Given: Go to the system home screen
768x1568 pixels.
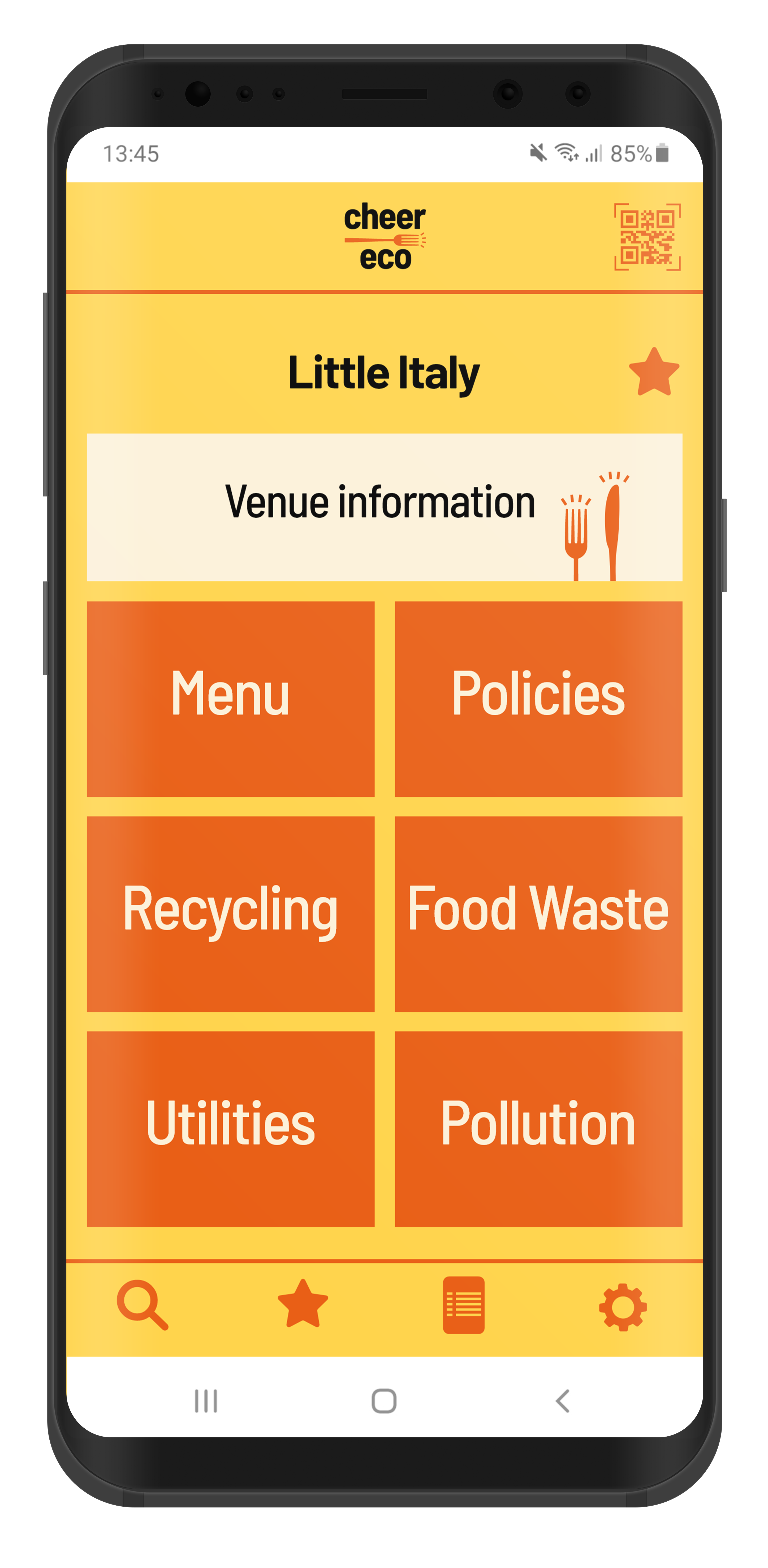Looking at the screenshot, I should coord(383,1401).
